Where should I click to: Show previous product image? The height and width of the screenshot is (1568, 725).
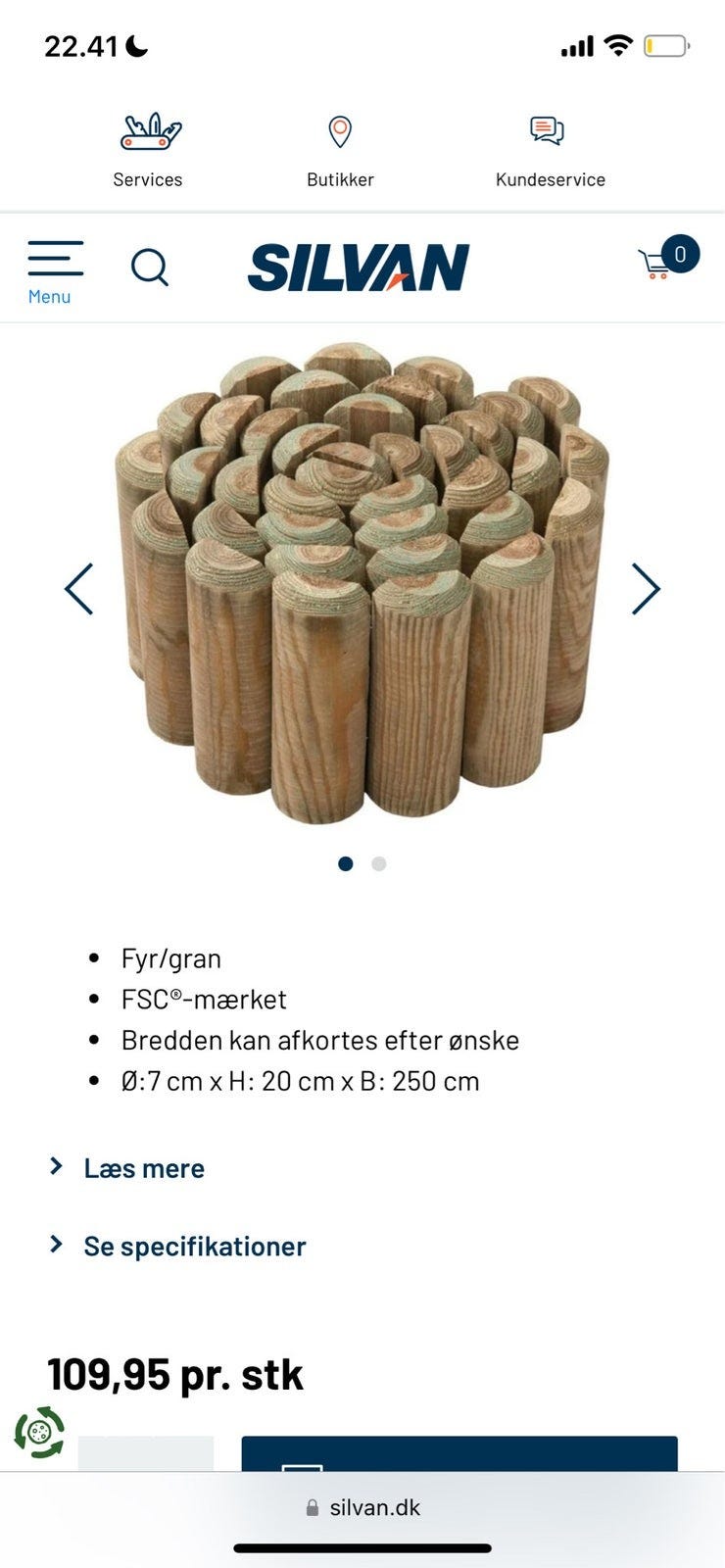[x=78, y=589]
